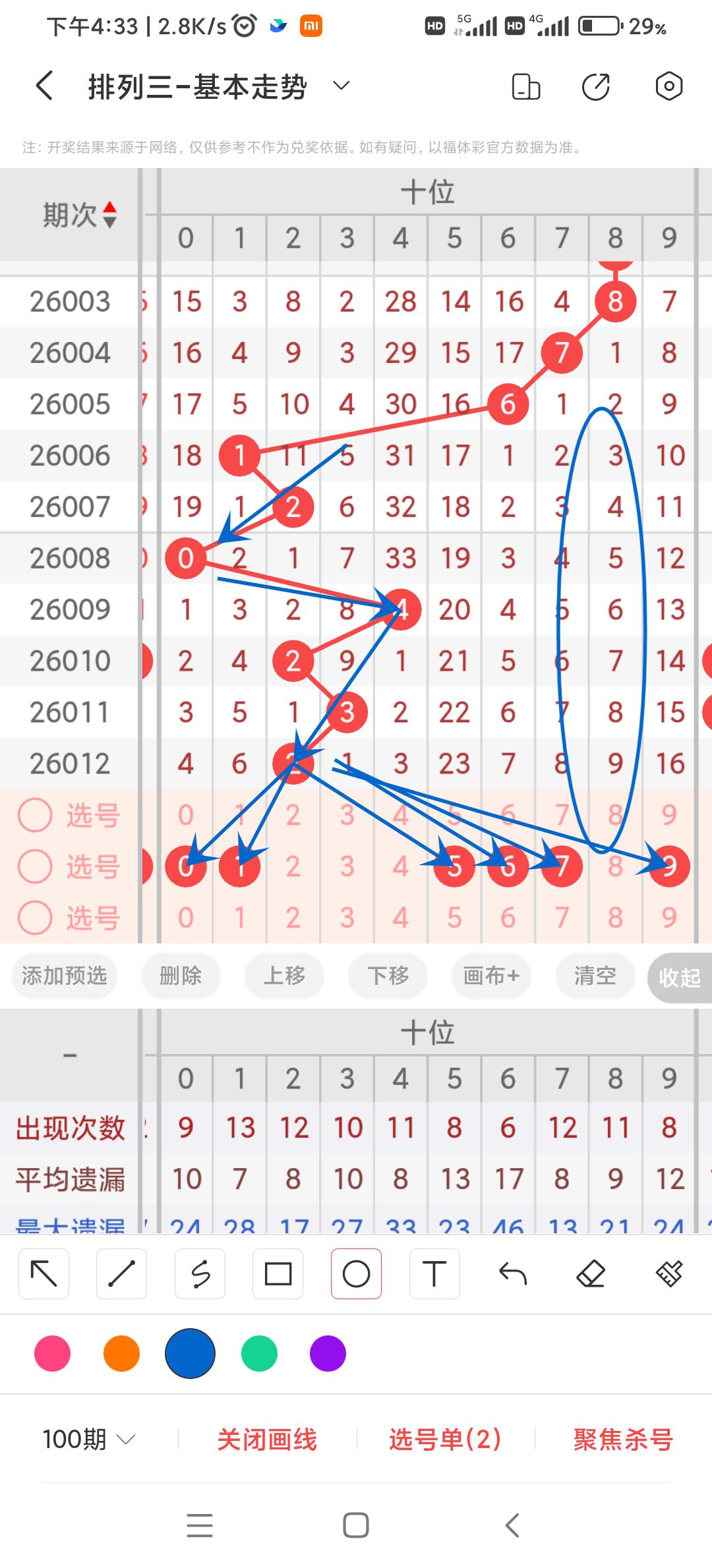712x1568 pixels.
Task: Open the 100期 period dropdown
Action: coord(89,1440)
